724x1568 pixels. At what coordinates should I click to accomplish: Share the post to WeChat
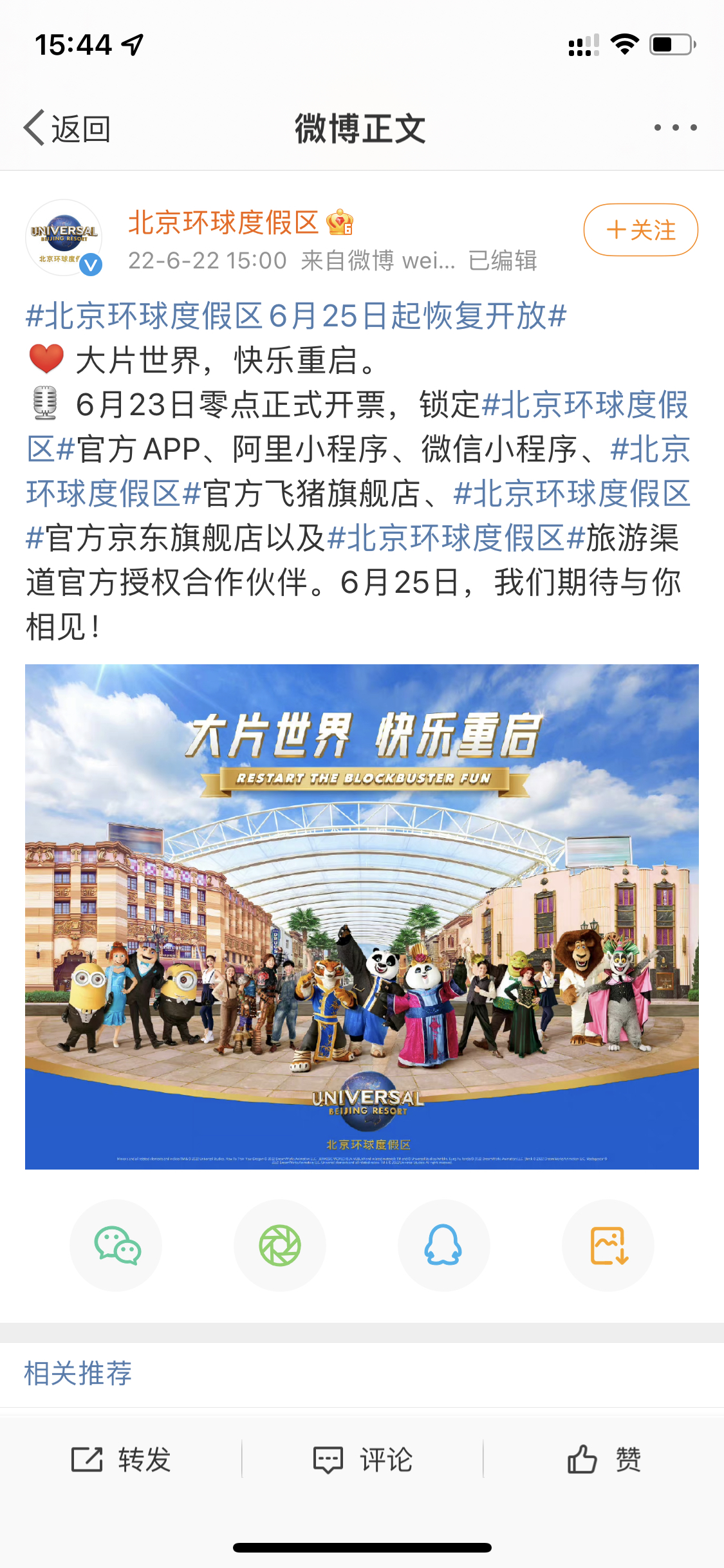(116, 1246)
